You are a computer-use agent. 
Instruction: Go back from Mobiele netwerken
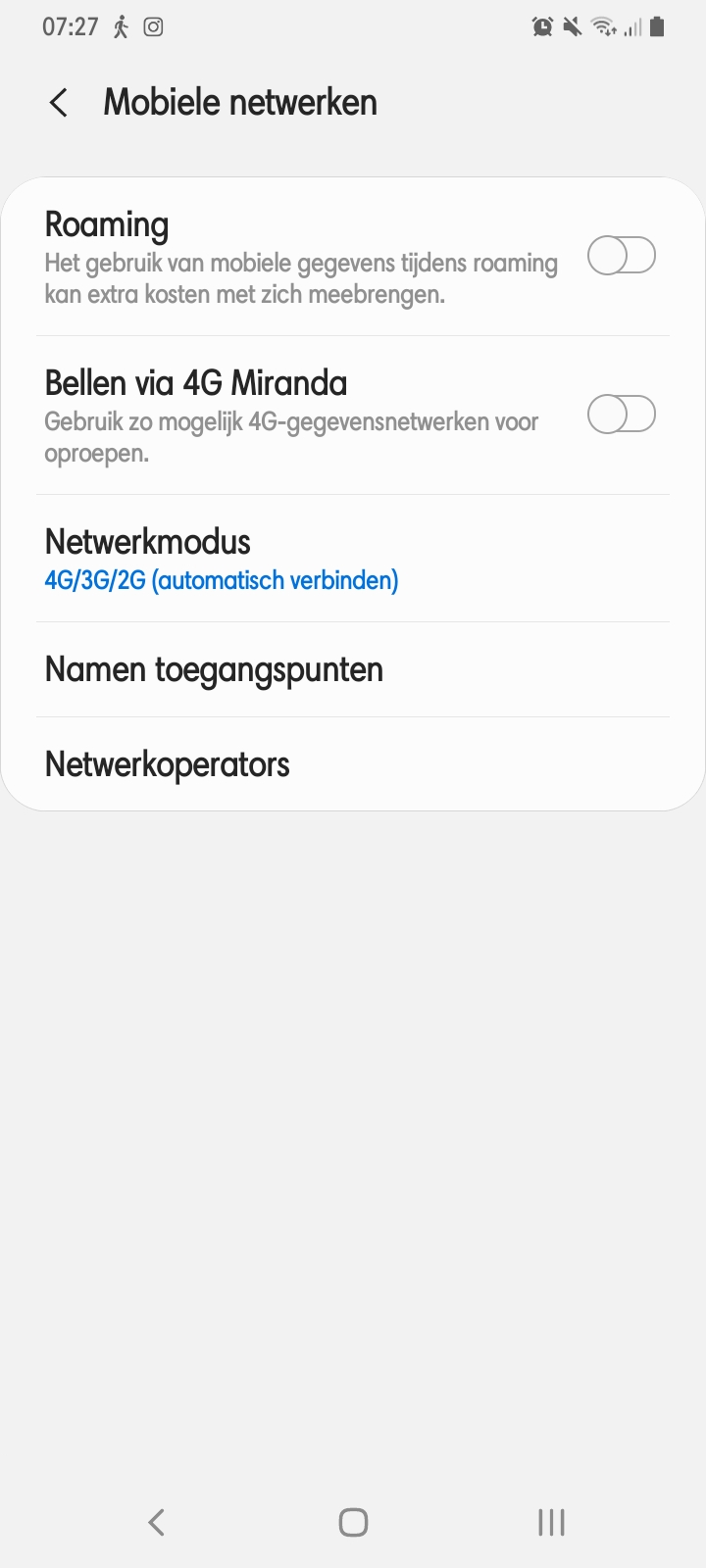(x=59, y=102)
